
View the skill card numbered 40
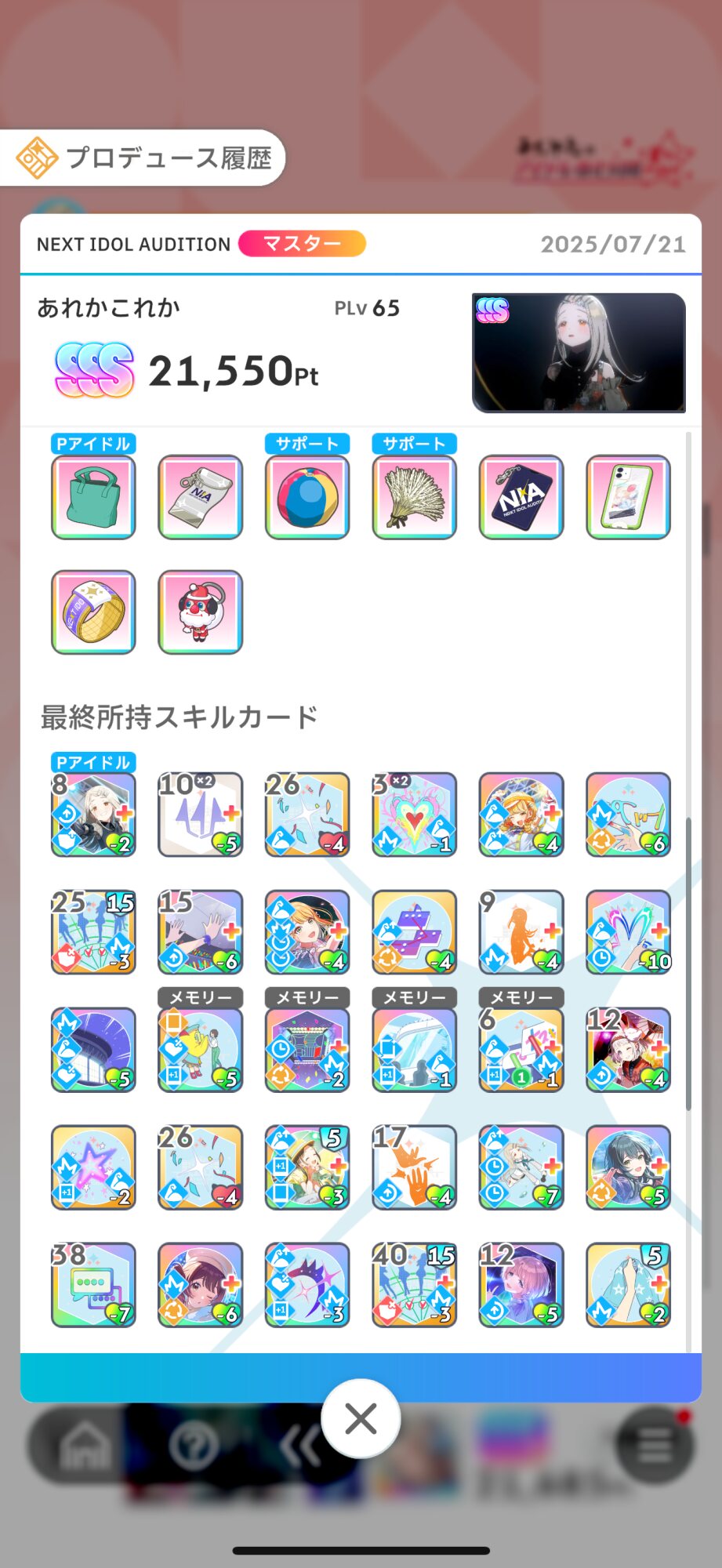[414, 1285]
